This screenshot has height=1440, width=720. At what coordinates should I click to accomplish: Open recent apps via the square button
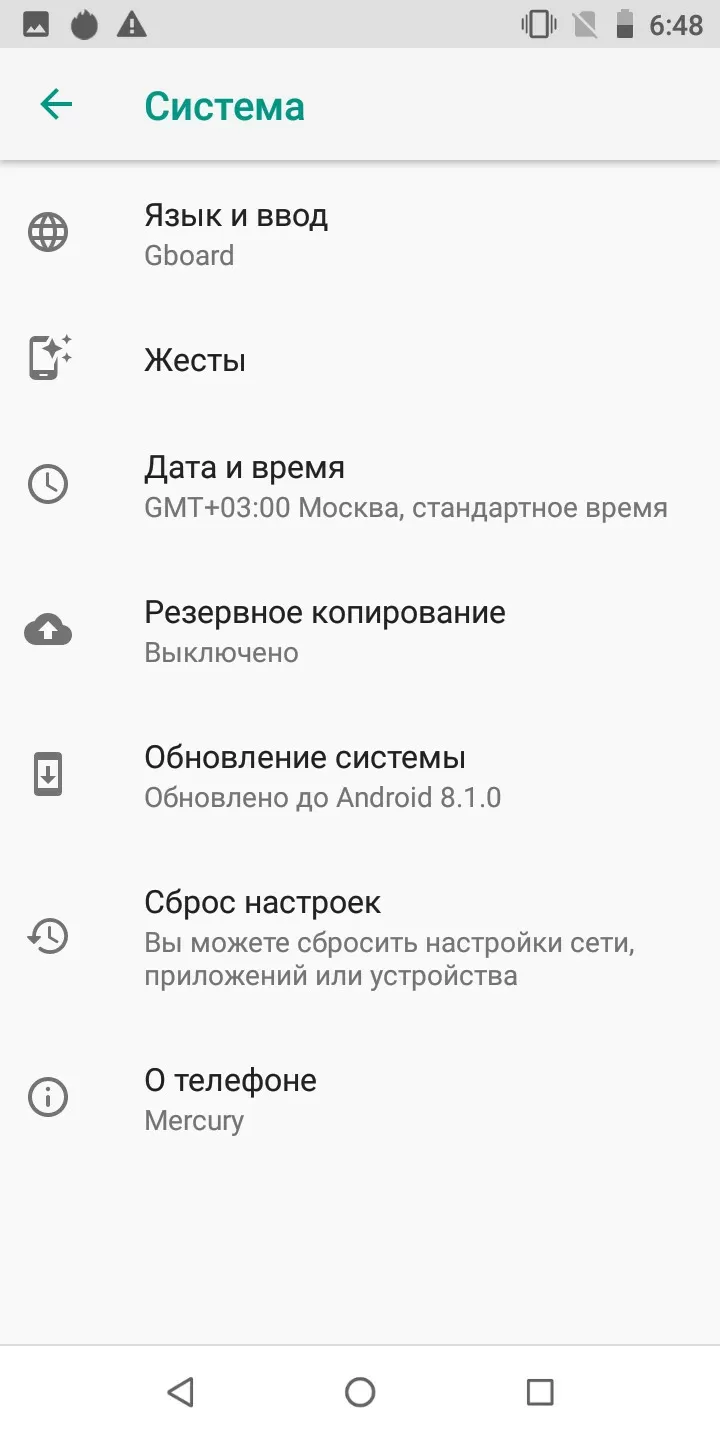pyautogui.click(x=540, y=1392)
